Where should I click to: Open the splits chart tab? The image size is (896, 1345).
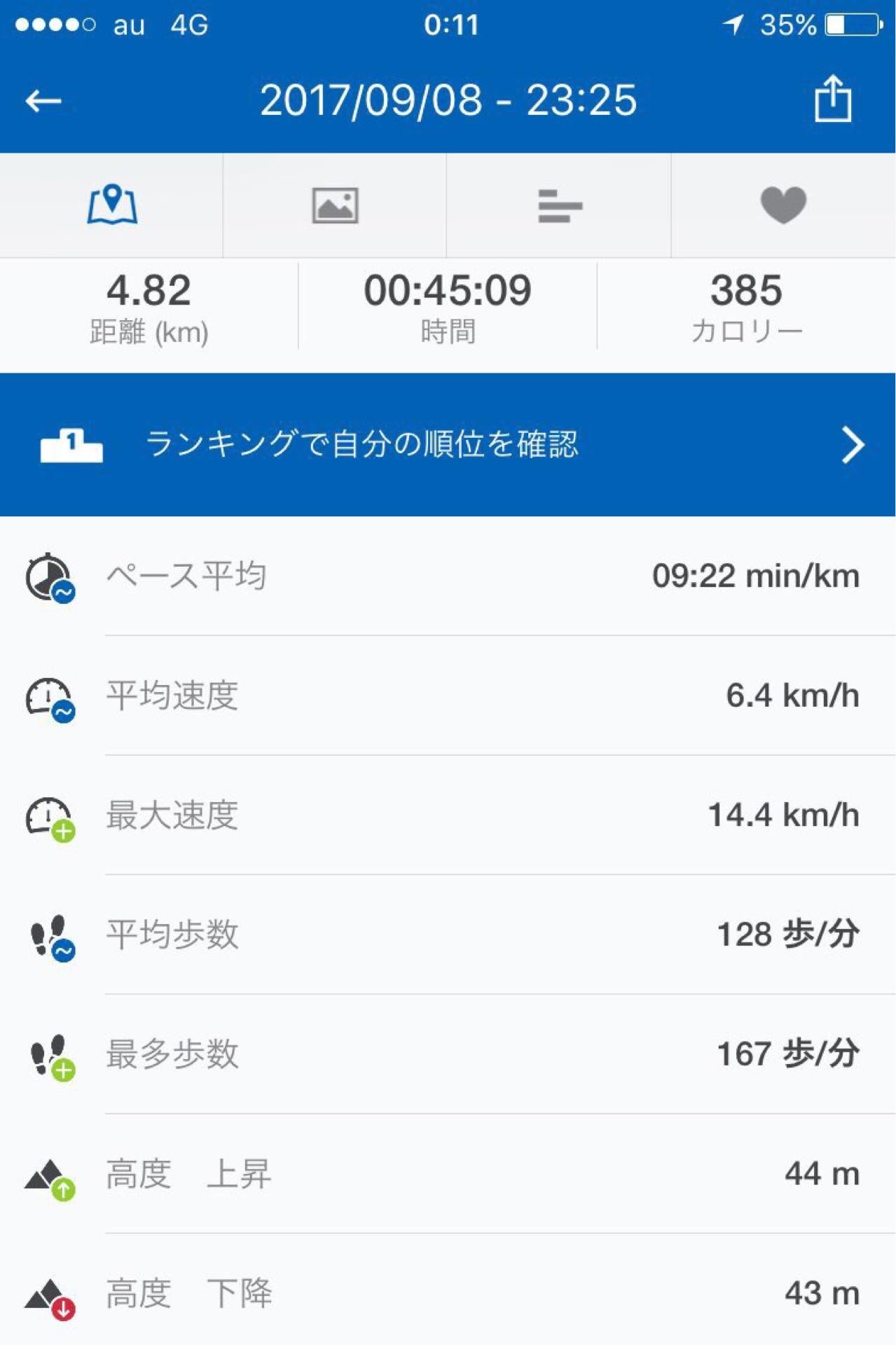tap(559, 205)
